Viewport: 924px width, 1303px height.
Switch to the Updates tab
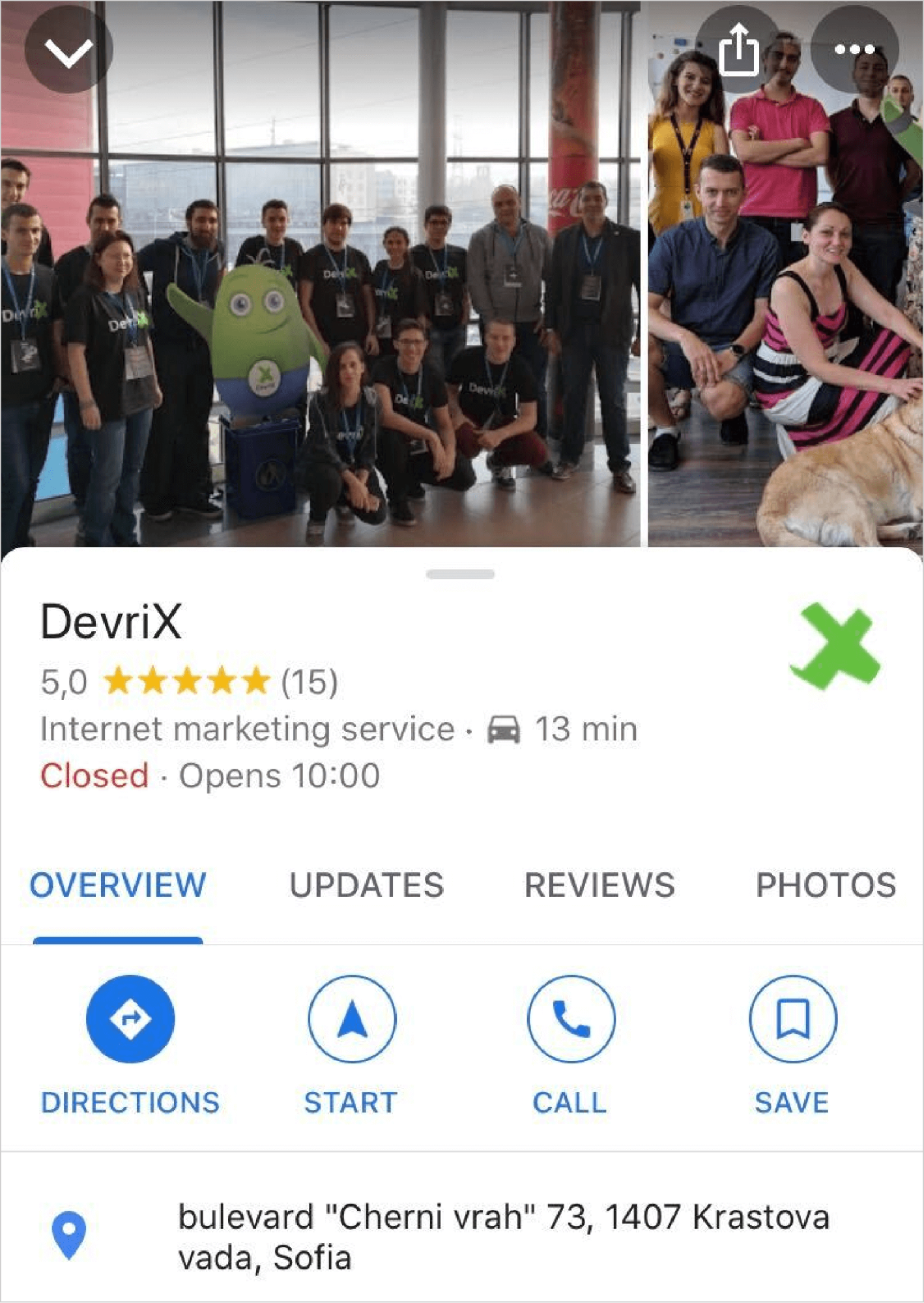coord(366,885)
